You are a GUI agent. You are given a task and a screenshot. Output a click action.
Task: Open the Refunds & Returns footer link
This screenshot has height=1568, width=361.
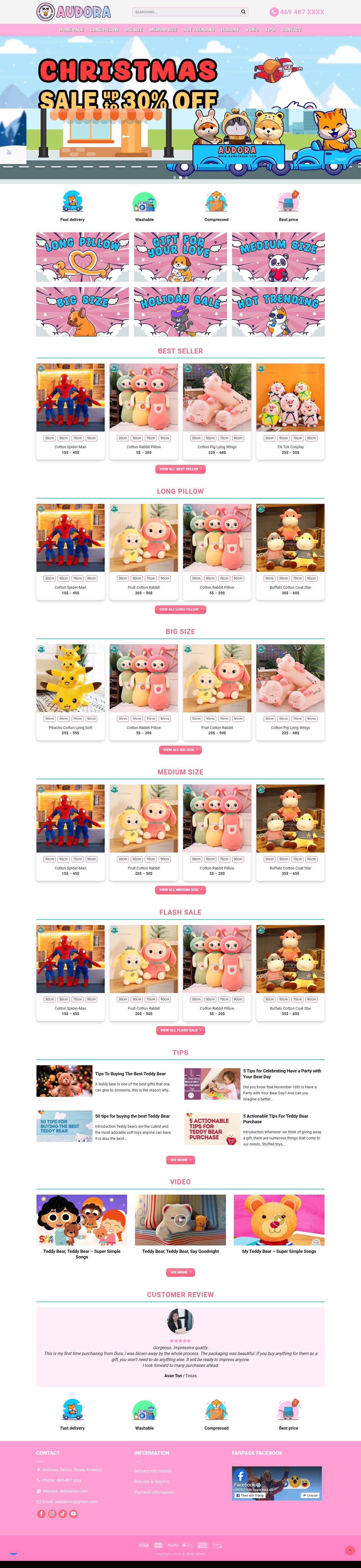coord(151,1481)
